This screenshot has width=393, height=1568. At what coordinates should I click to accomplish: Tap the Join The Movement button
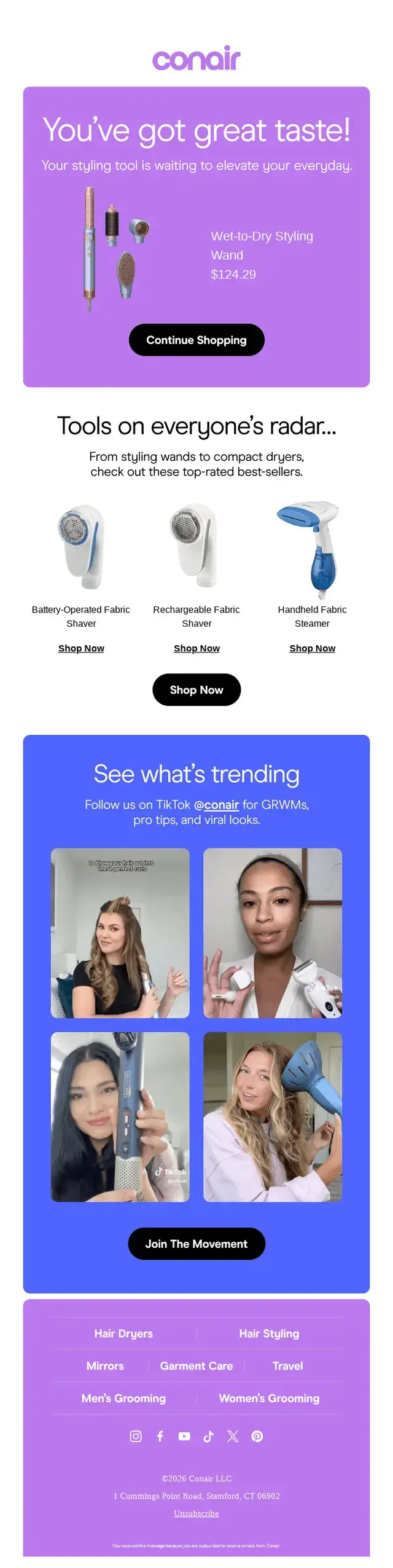[x=196, y=1244]
